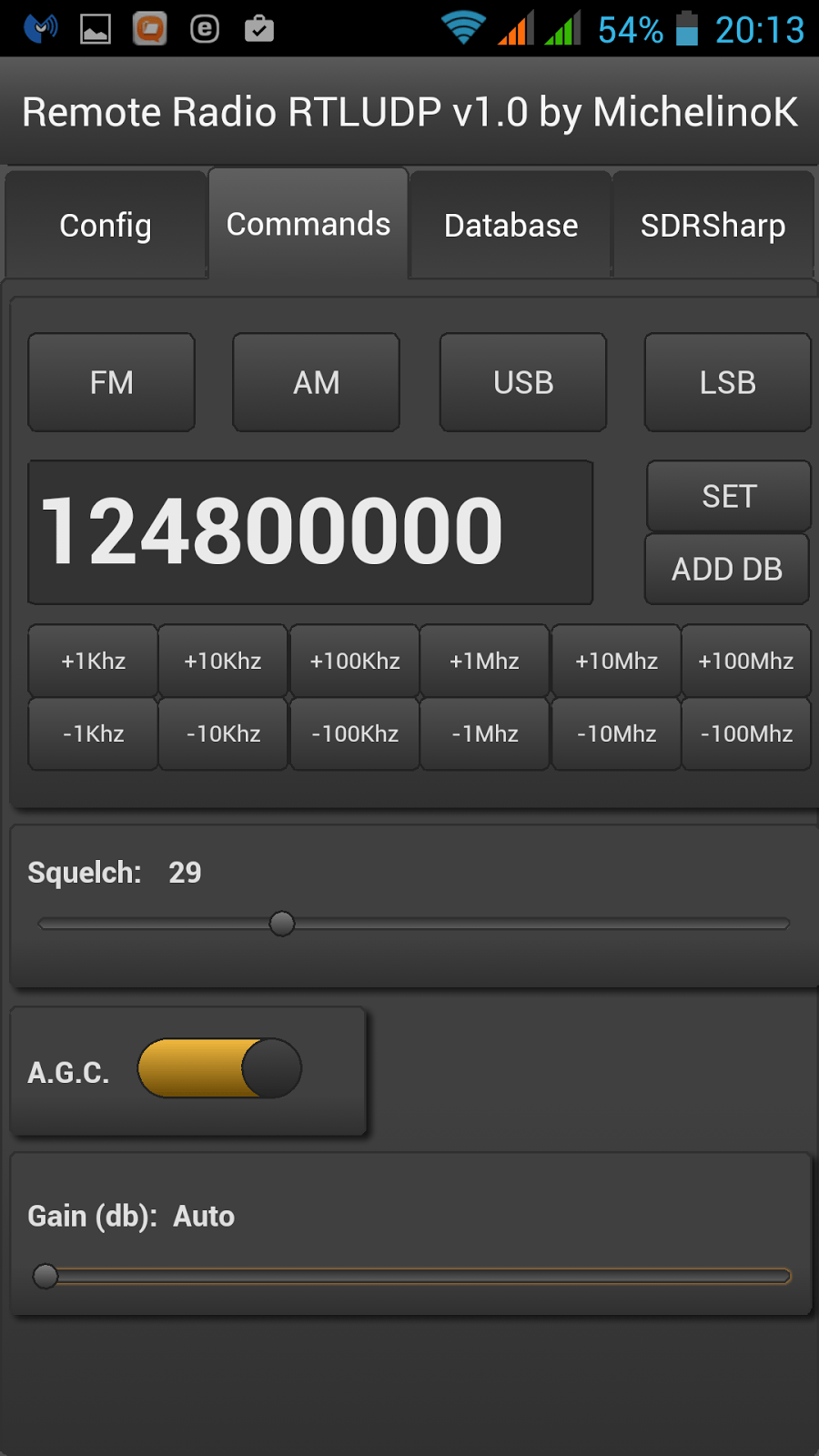The width and height of the screenshot is (819, 1456).
Task: Raise frequency by +1Mhz
Action: coord(484,661)
